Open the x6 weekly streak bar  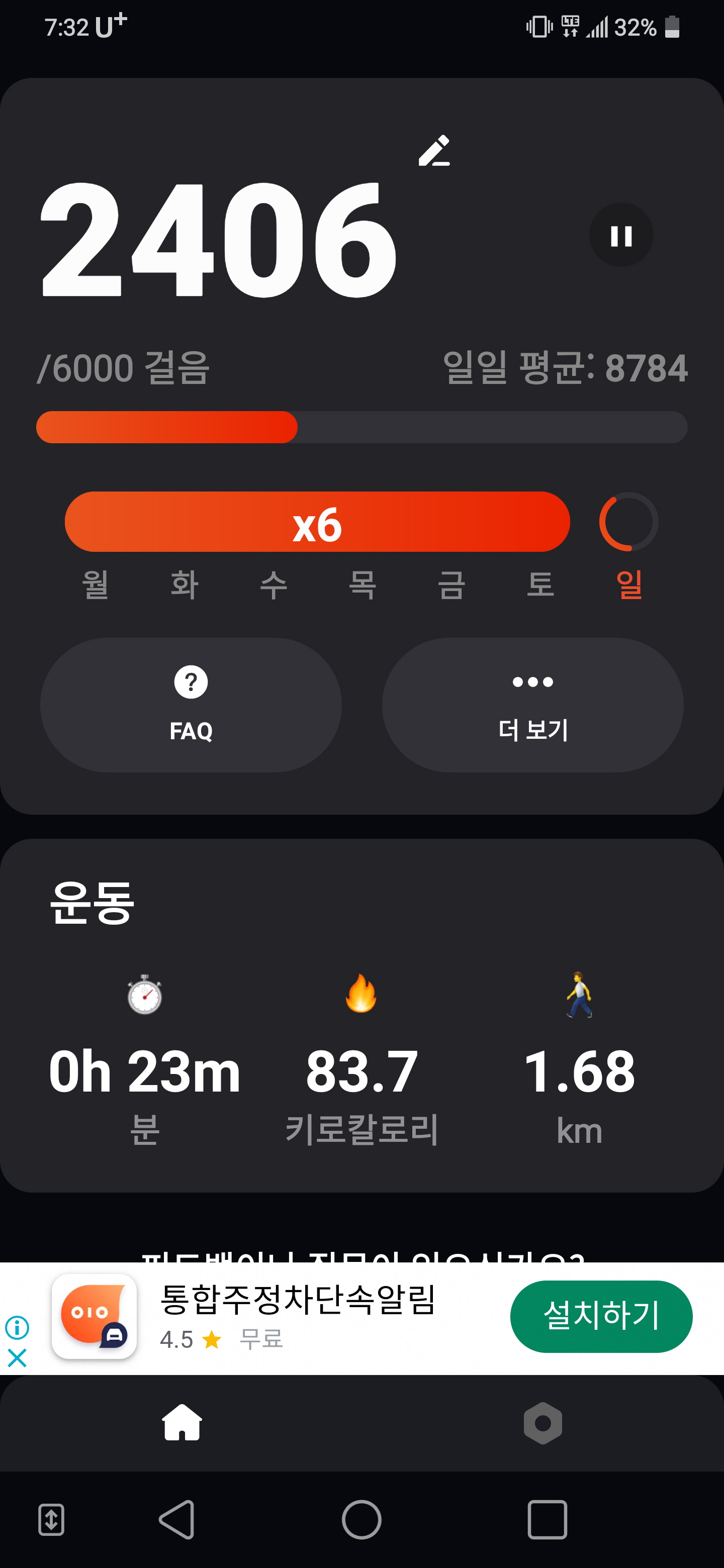[x=317, y=522]
